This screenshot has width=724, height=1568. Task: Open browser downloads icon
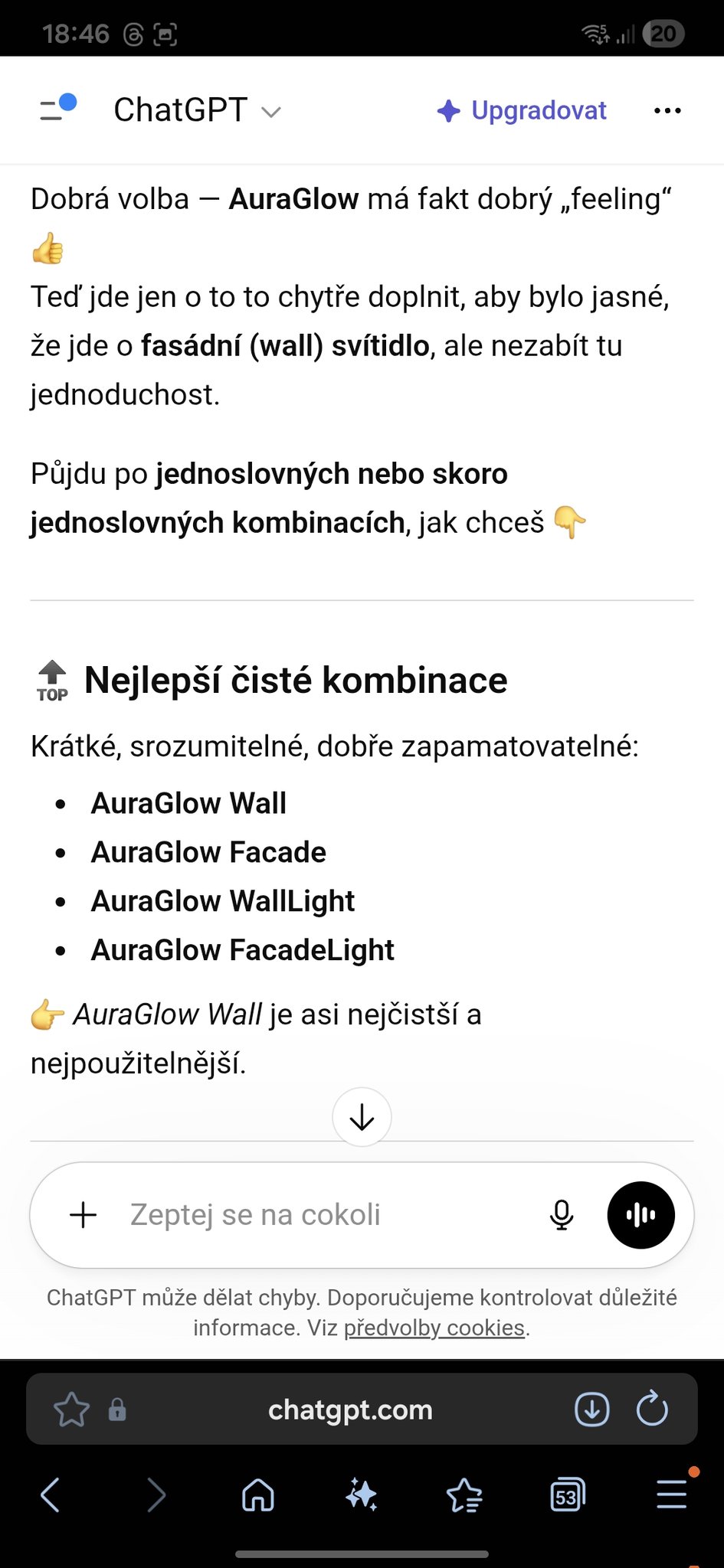point(592,1410)
